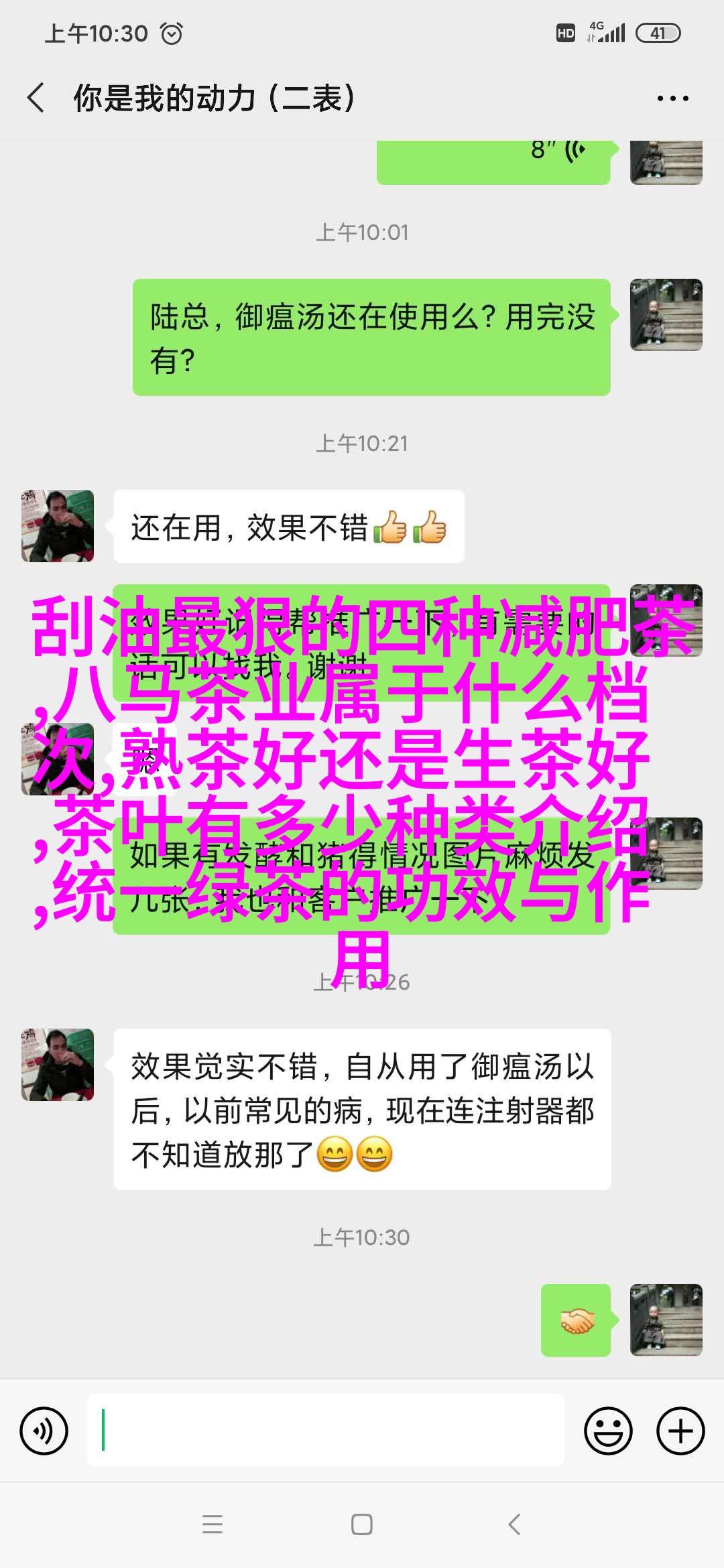Open the plus attachment menu
This screenshot has width=724, height=1568.
coord(680,1431)
